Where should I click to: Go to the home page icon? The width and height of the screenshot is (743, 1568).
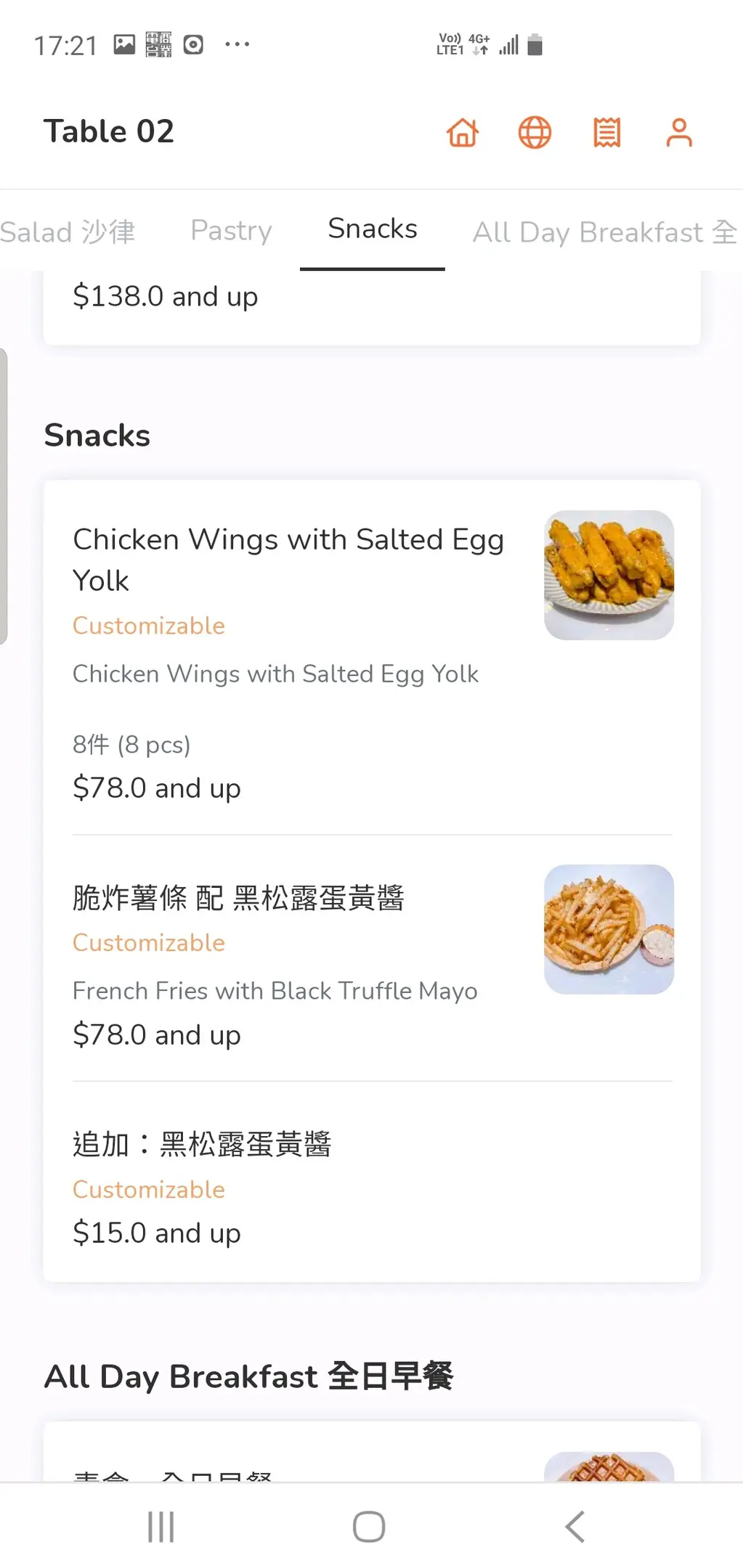click(x=463, y=133)
